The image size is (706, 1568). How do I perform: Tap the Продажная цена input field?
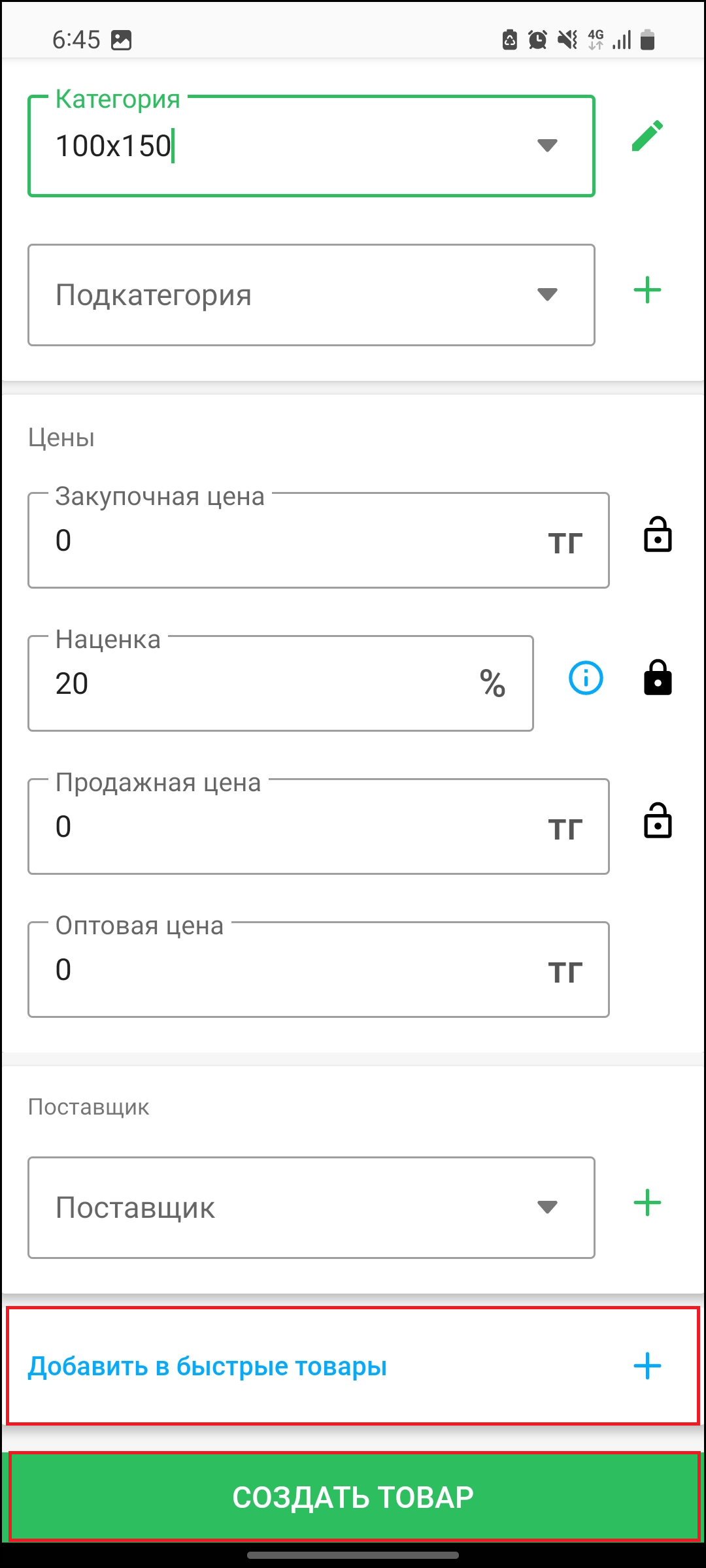[x=318, y=826]
